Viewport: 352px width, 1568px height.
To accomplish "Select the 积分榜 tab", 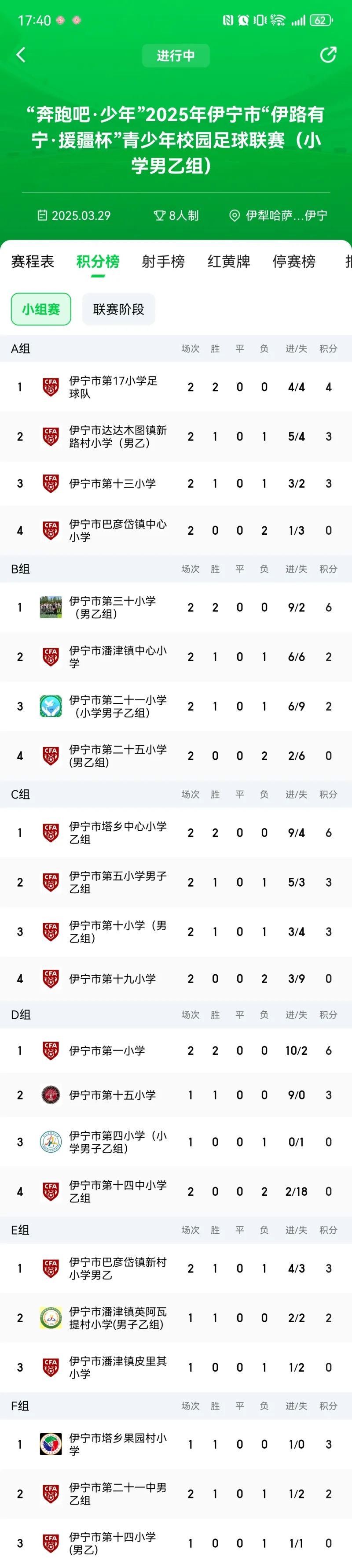I will click(98, 262).
